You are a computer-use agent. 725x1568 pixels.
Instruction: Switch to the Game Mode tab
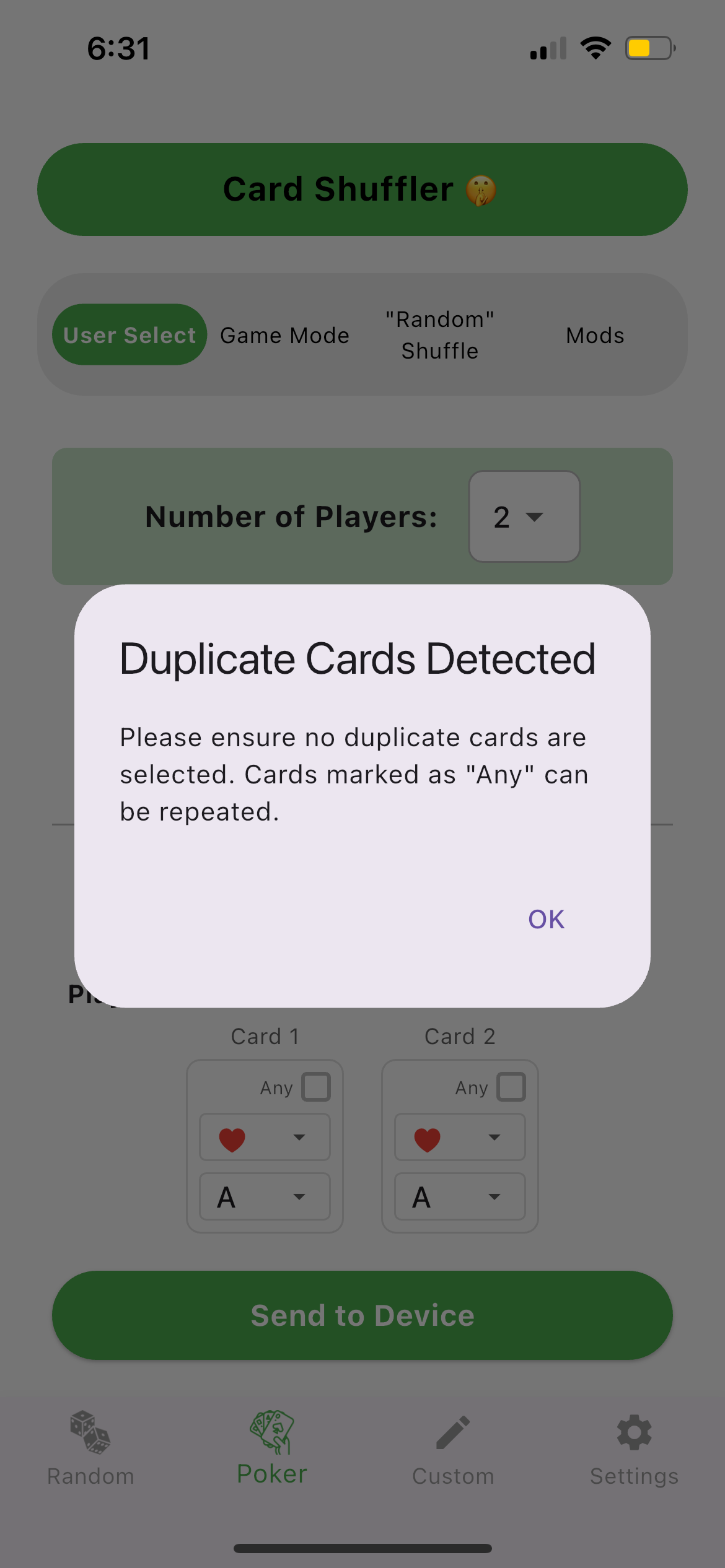click(x=284, y=335)
